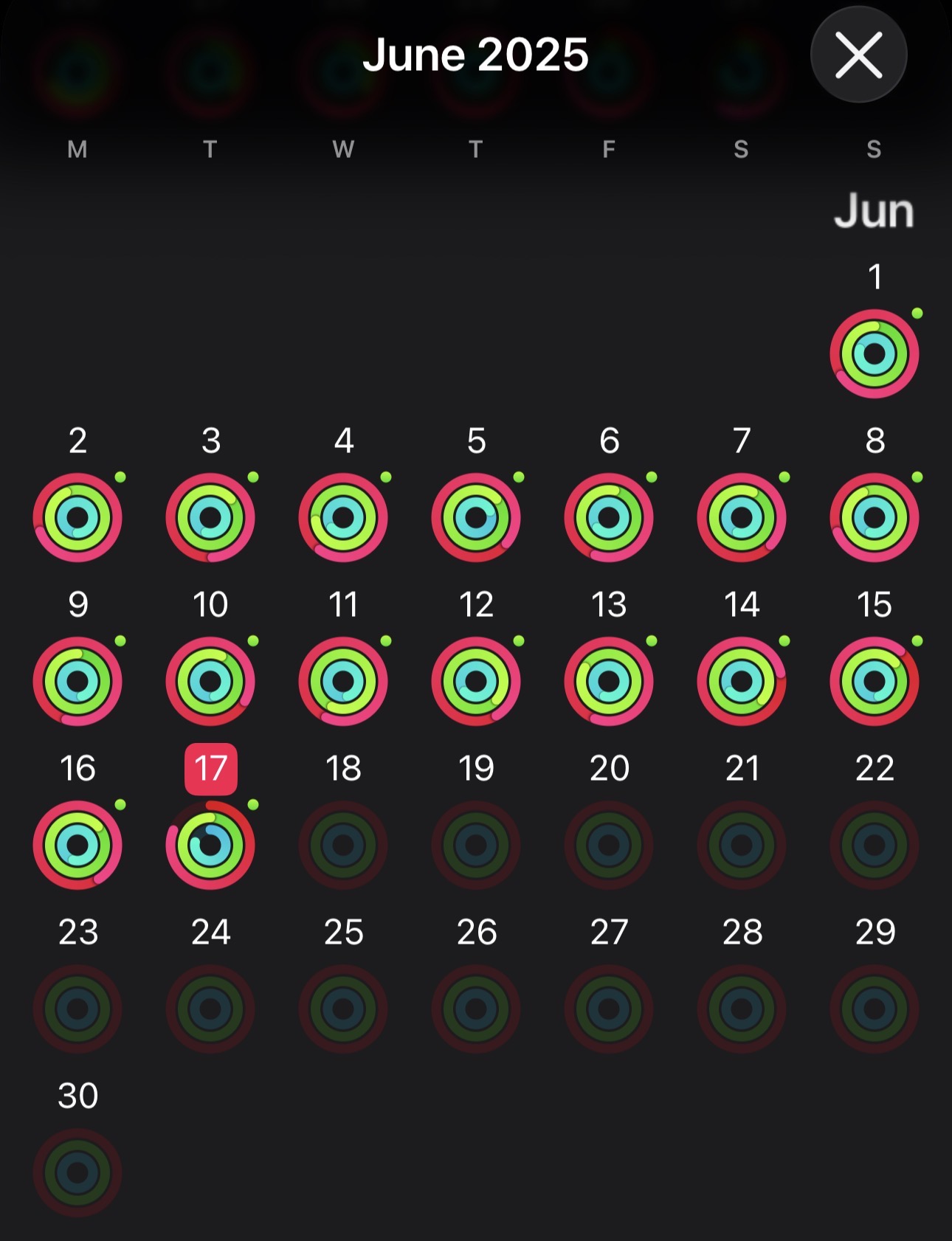Select the Jun month label
This screenshot has height=1241, width=952.
tap(874, 210)
